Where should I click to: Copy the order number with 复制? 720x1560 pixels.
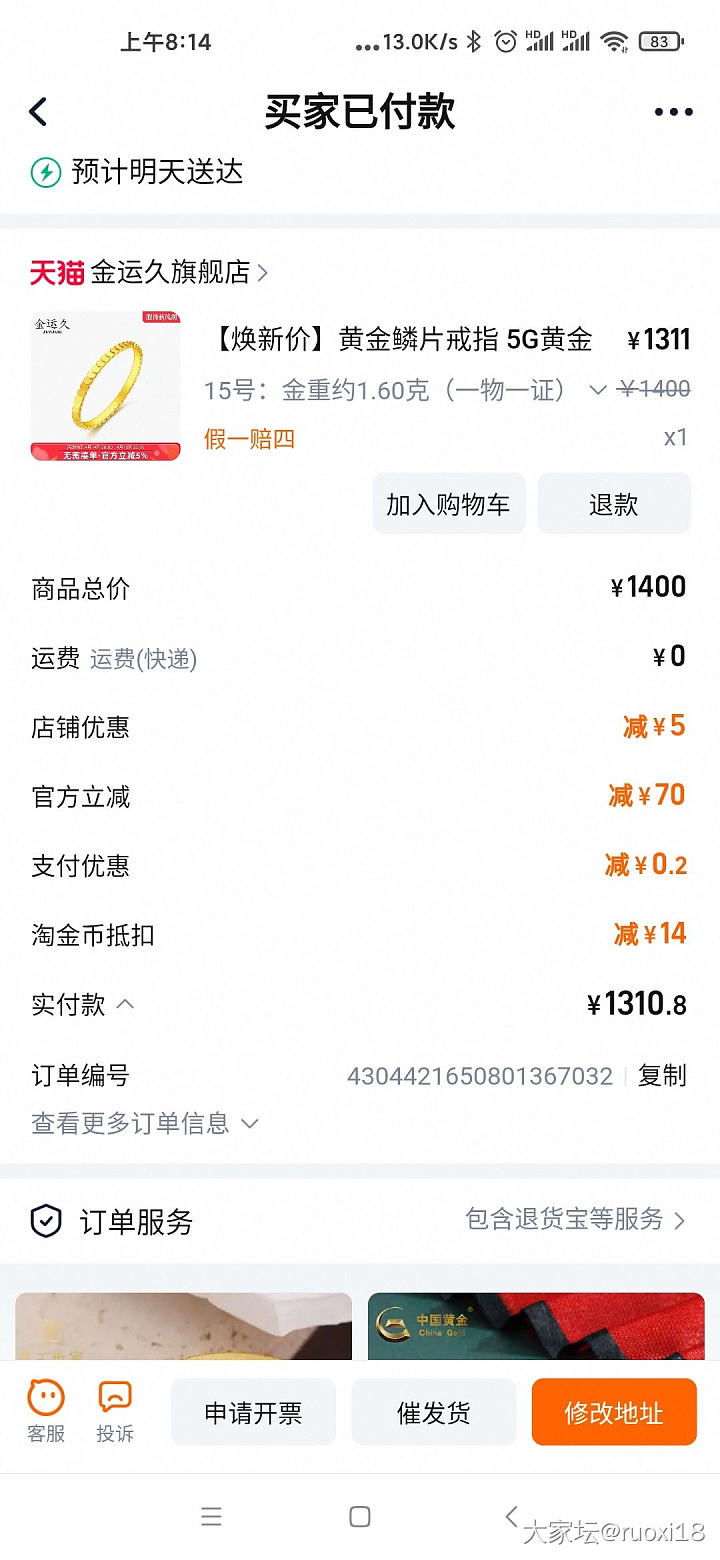coord(662,1076)
